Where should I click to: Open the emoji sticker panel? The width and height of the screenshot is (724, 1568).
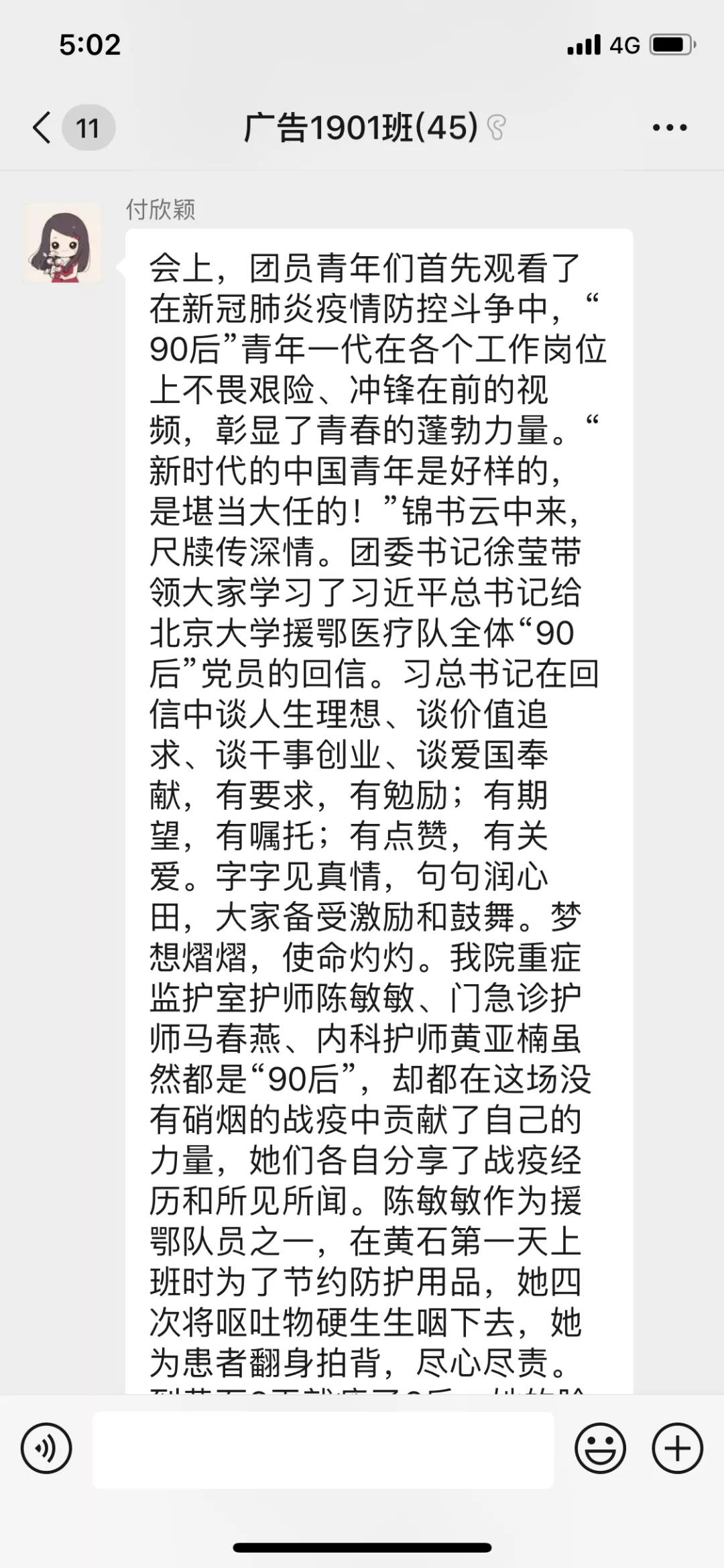[x=600, y=1449]
